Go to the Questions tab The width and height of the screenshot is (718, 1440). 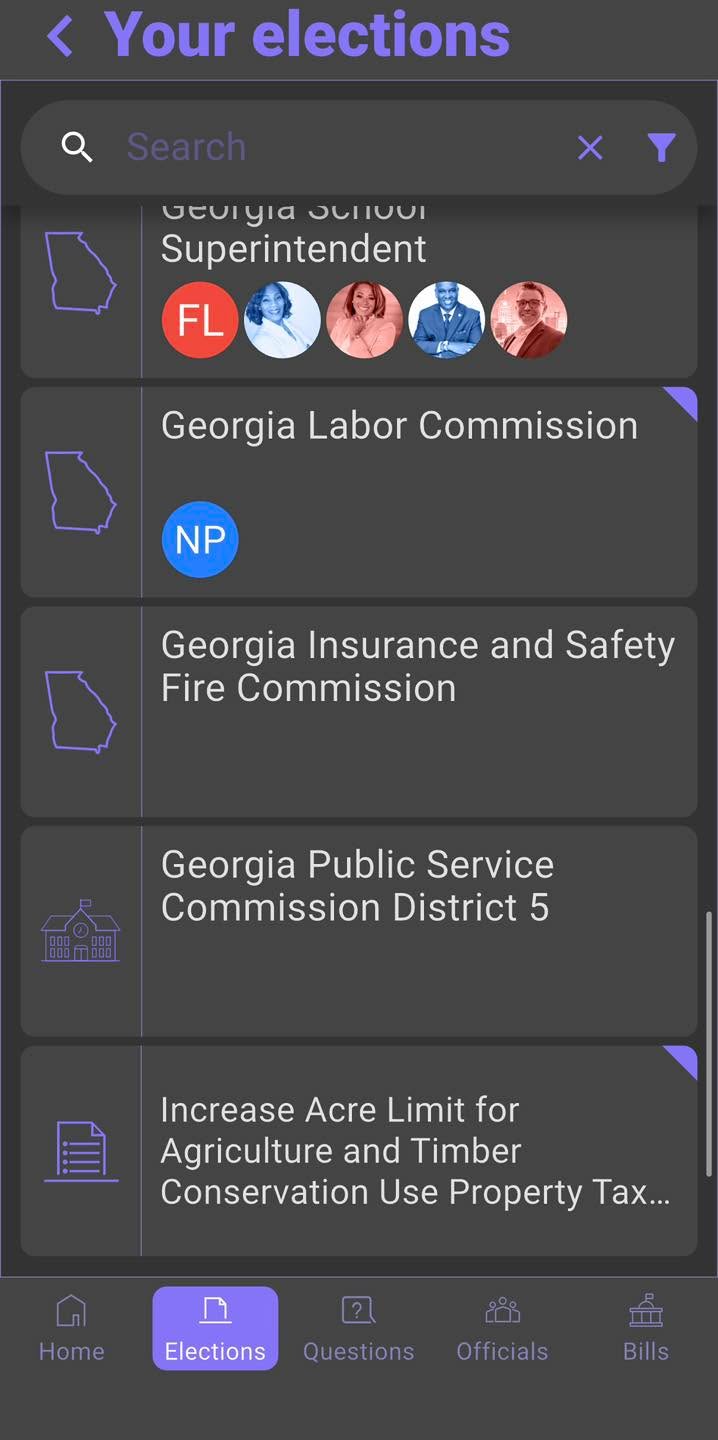click(x=358, y=1328)
